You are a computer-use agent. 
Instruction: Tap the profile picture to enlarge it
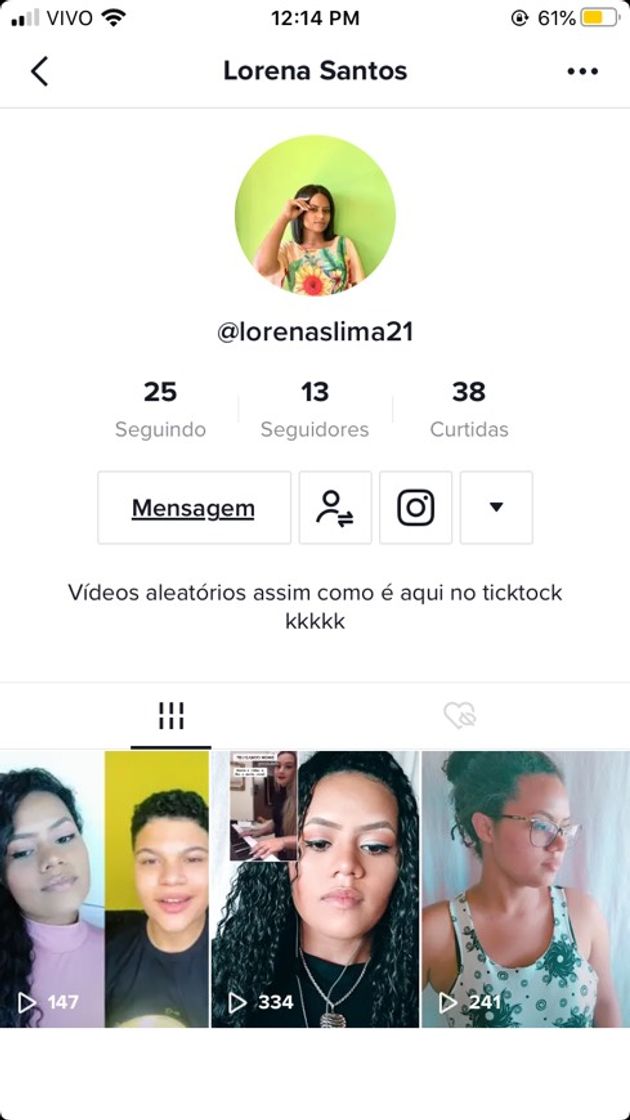coord(315,215)
